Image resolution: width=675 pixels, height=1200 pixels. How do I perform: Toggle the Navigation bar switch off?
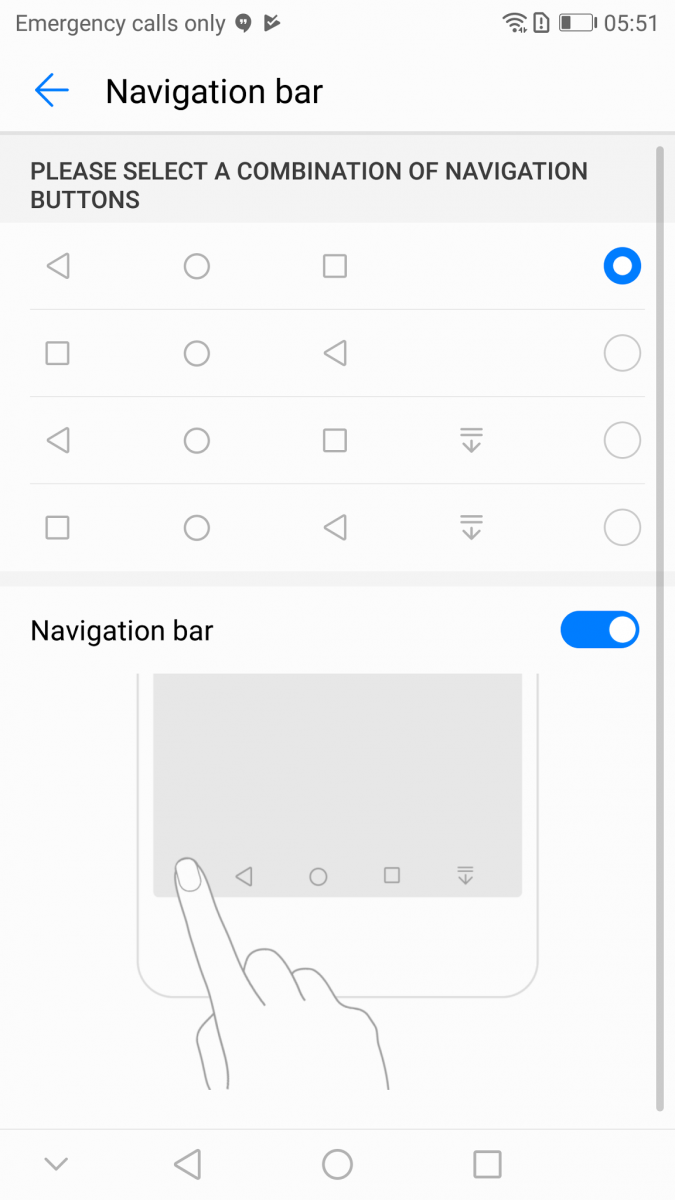pos(599,630)
